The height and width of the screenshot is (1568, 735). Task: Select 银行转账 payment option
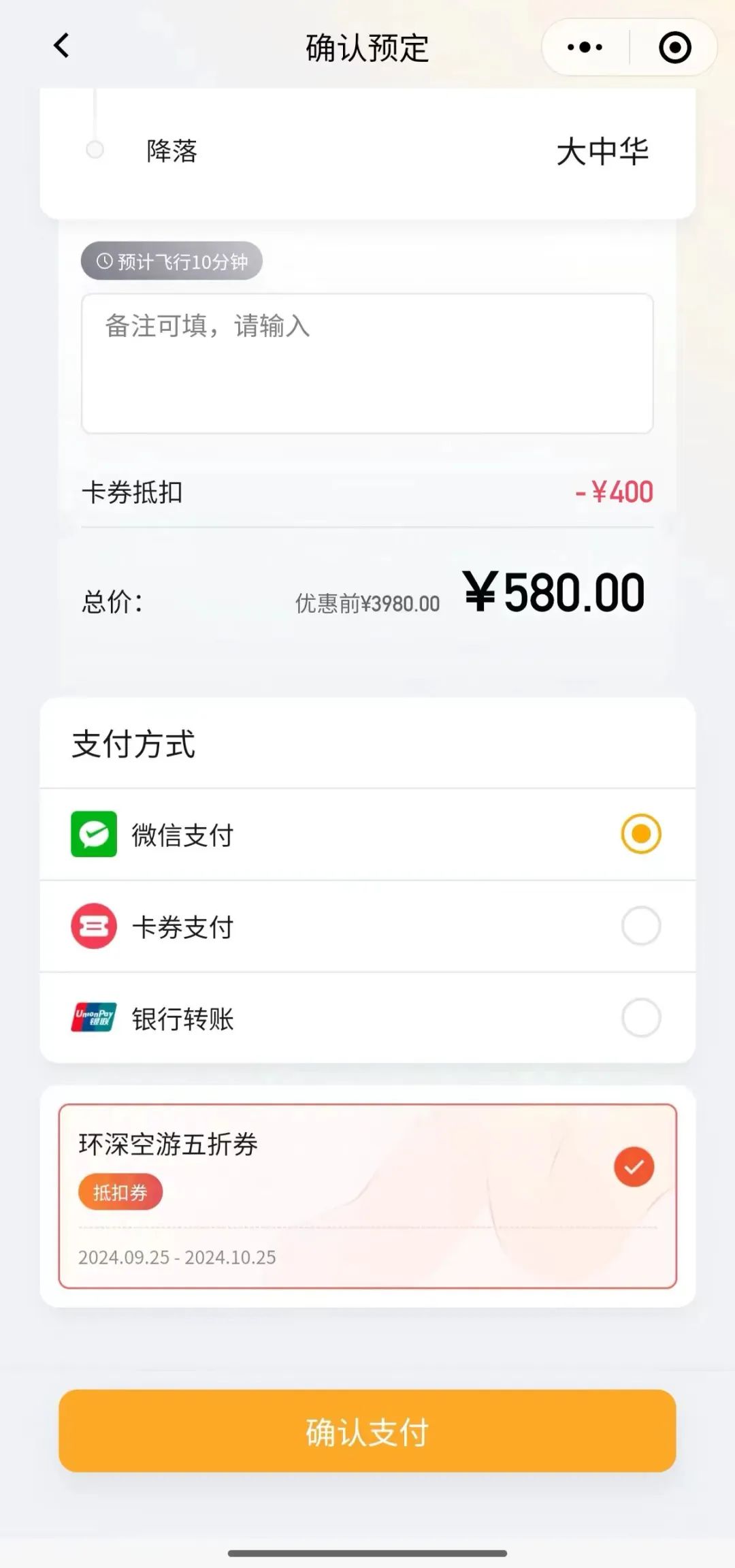click(x=640, y=1018)
